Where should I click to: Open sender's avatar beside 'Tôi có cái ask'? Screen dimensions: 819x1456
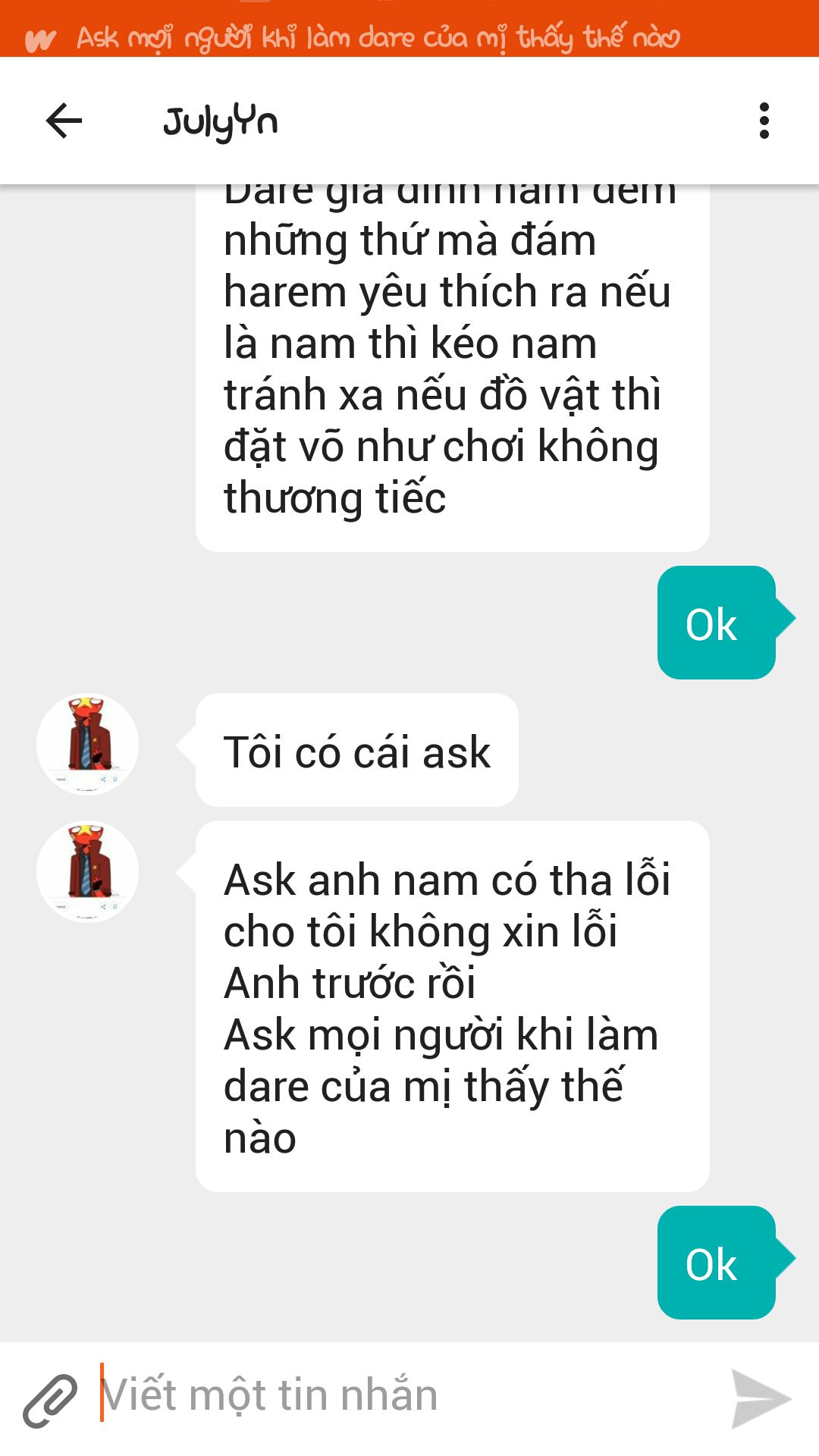[88, 745]
